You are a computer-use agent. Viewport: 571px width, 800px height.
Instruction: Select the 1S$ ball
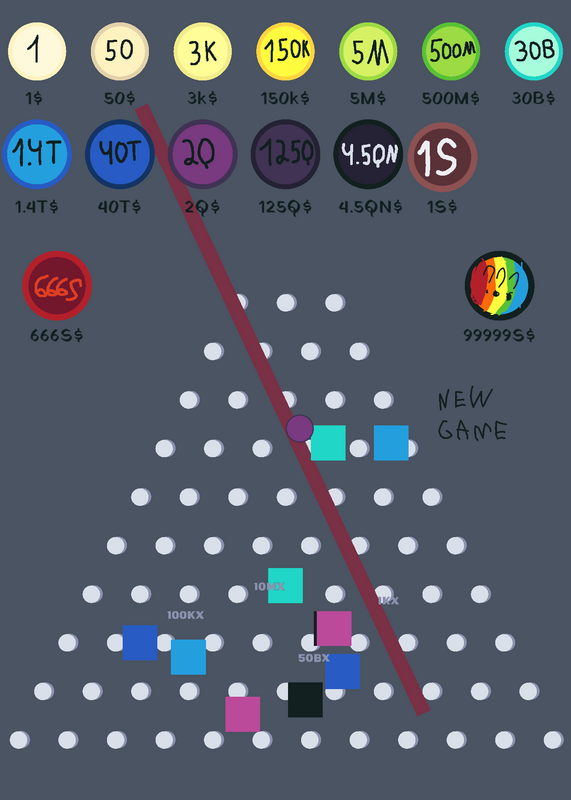point(442,157)
